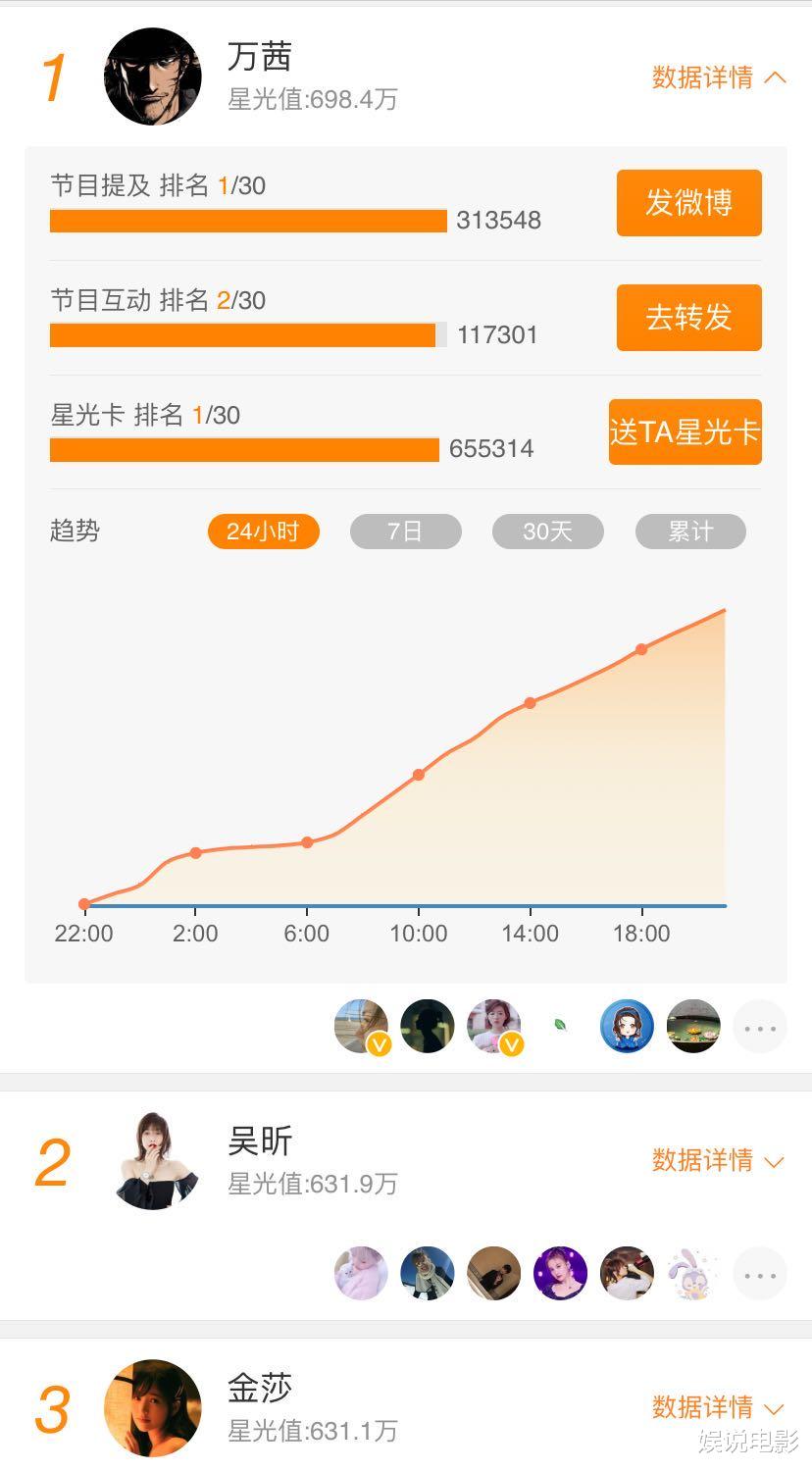Open 金莎's profile photo

[x=152, y=1407]
